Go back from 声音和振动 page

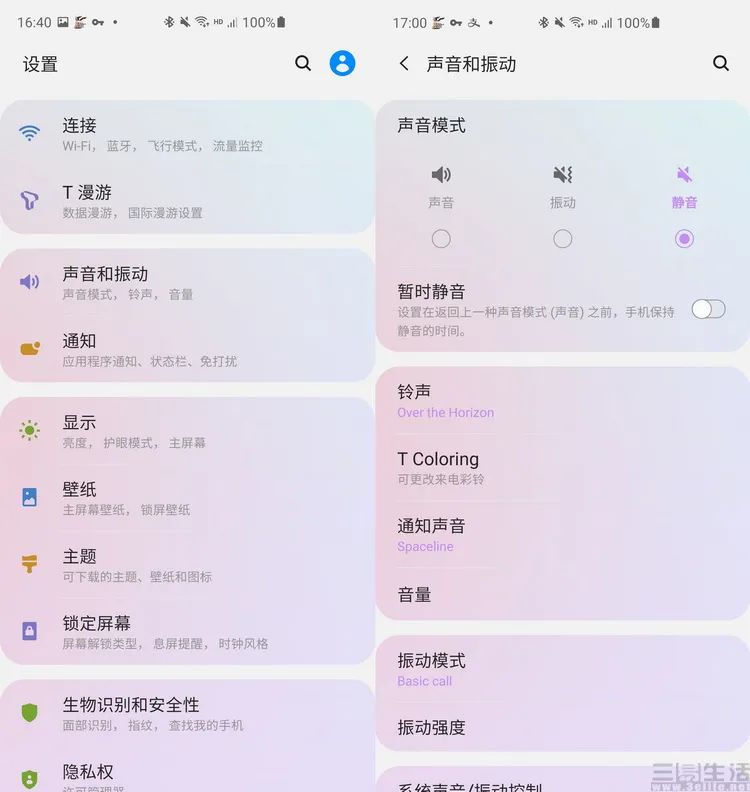point(404,64)
